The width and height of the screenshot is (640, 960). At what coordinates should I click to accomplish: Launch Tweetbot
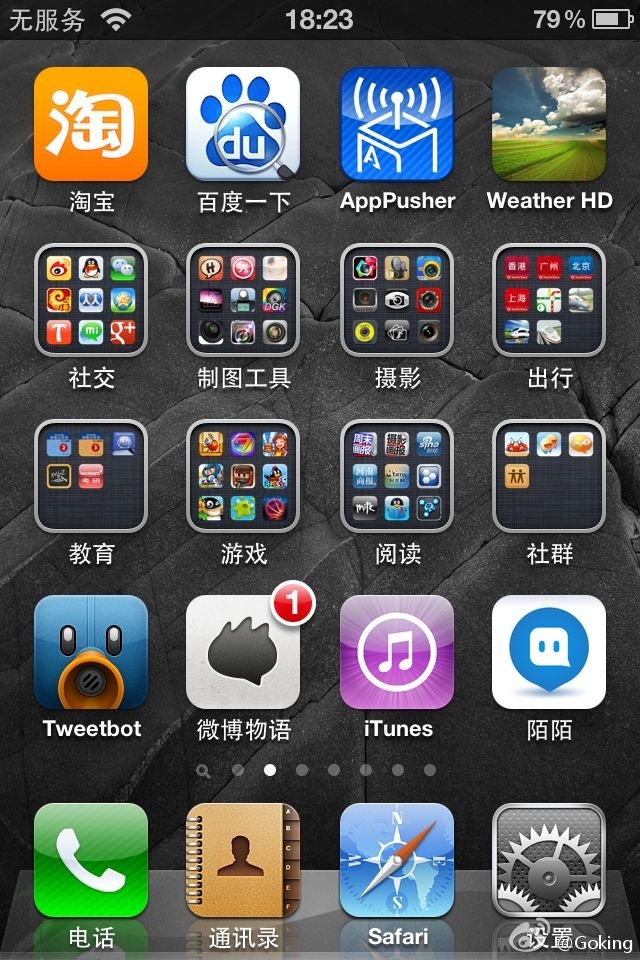91,652
